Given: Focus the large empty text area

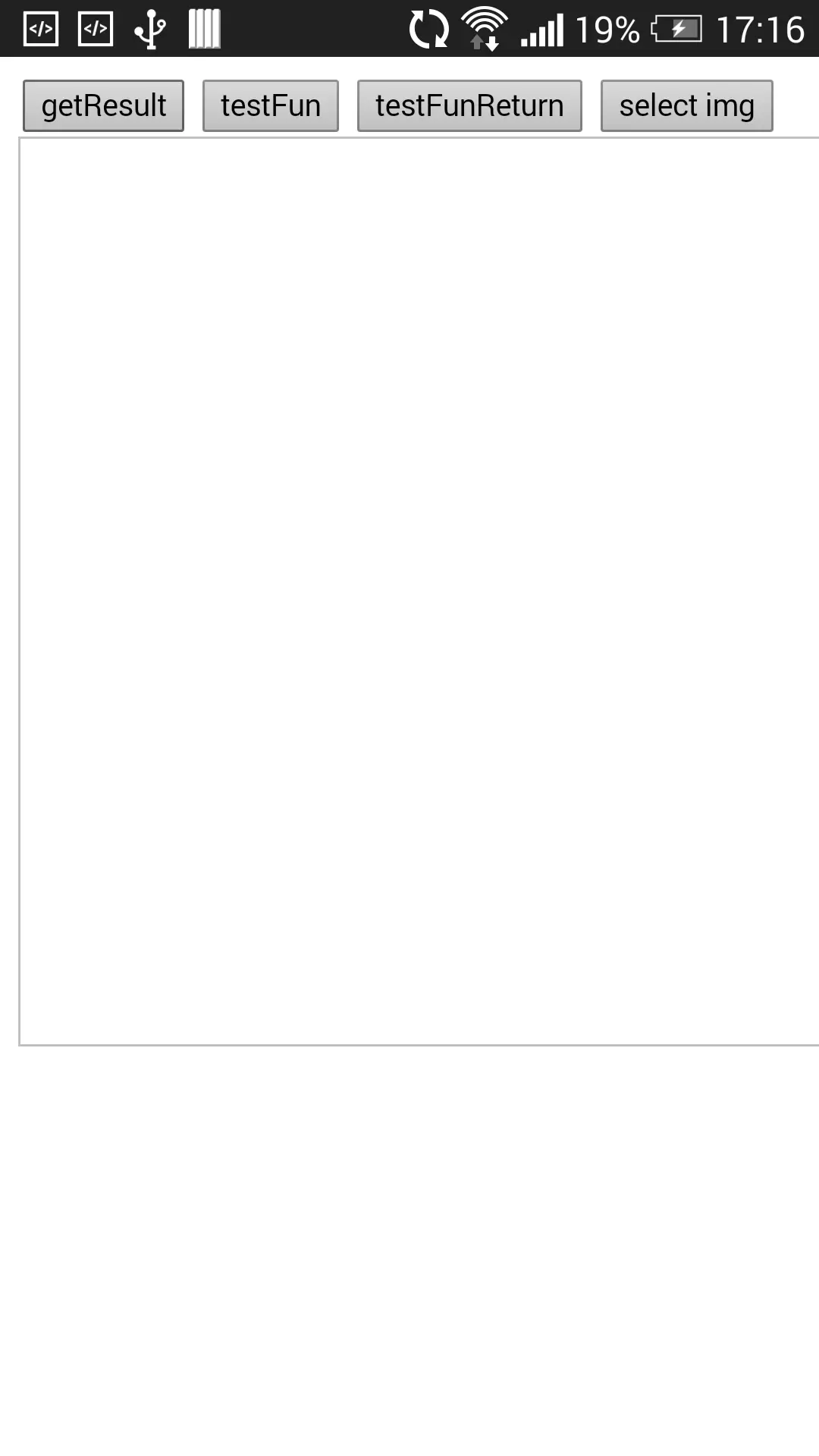Looking at the screenshot, I should pyautogui.click(x=419, y=591).
